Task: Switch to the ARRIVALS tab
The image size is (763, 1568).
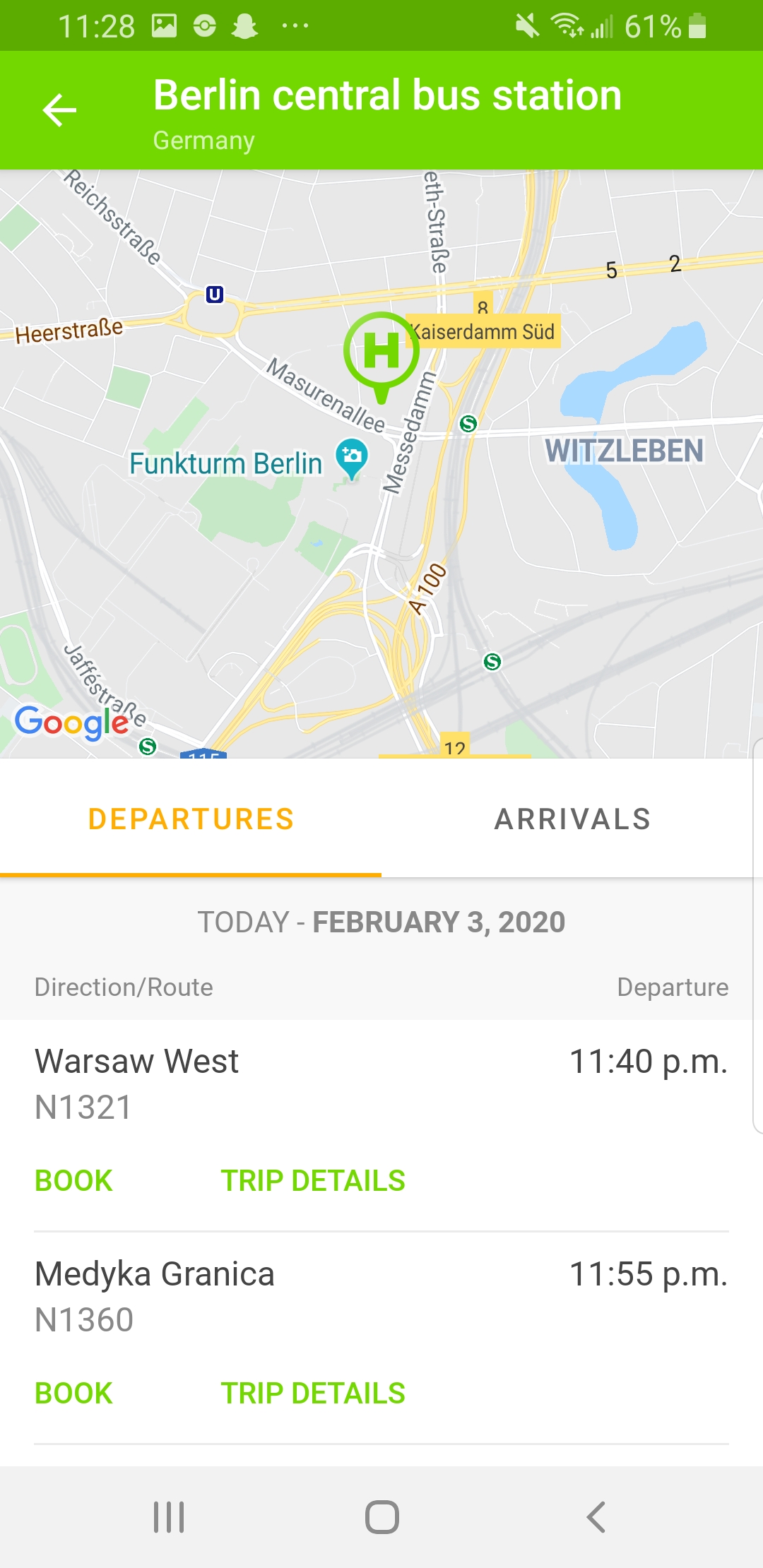Action: [573, 819]
